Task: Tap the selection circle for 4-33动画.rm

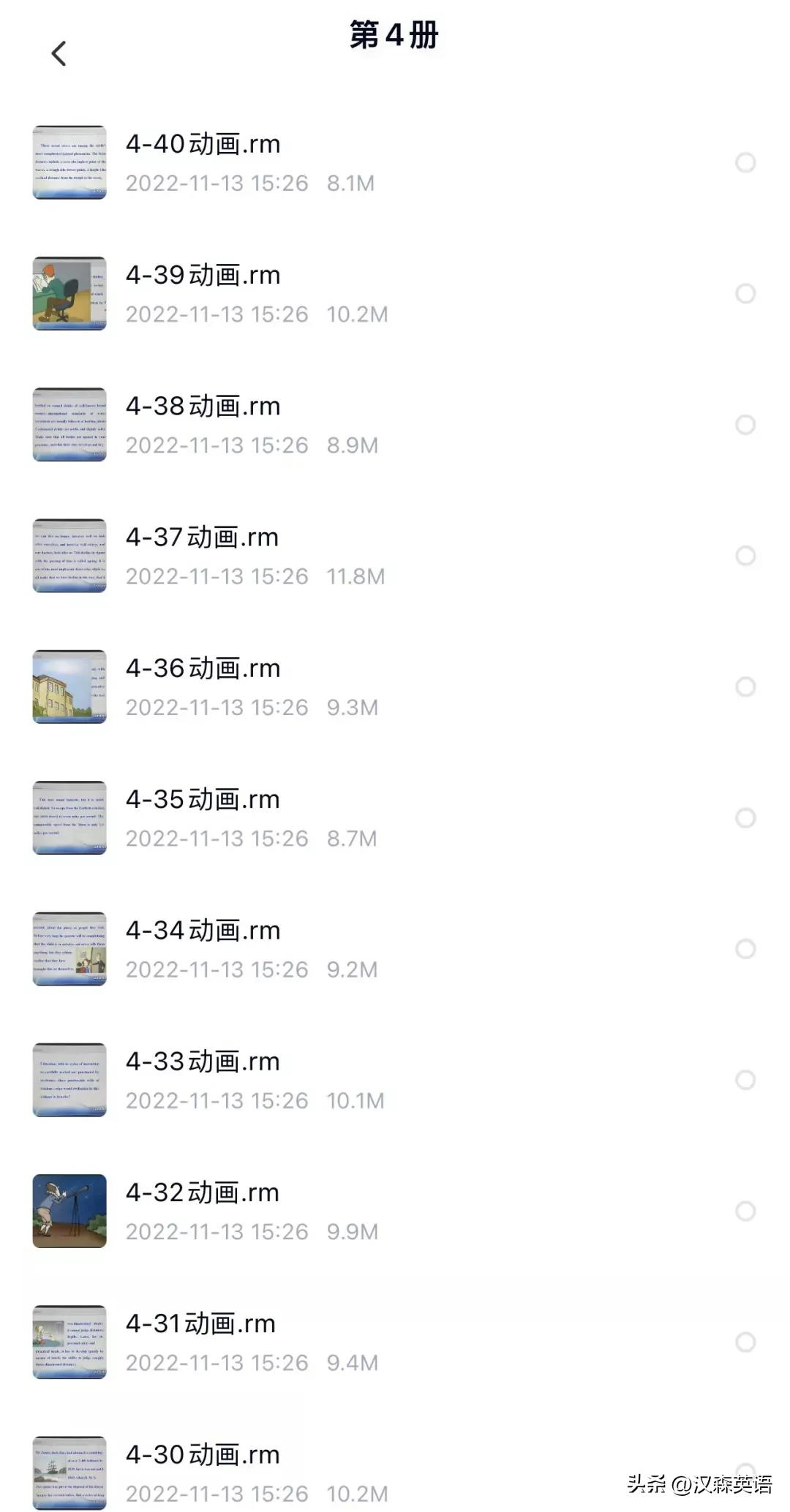Action: pos(745,1080)
